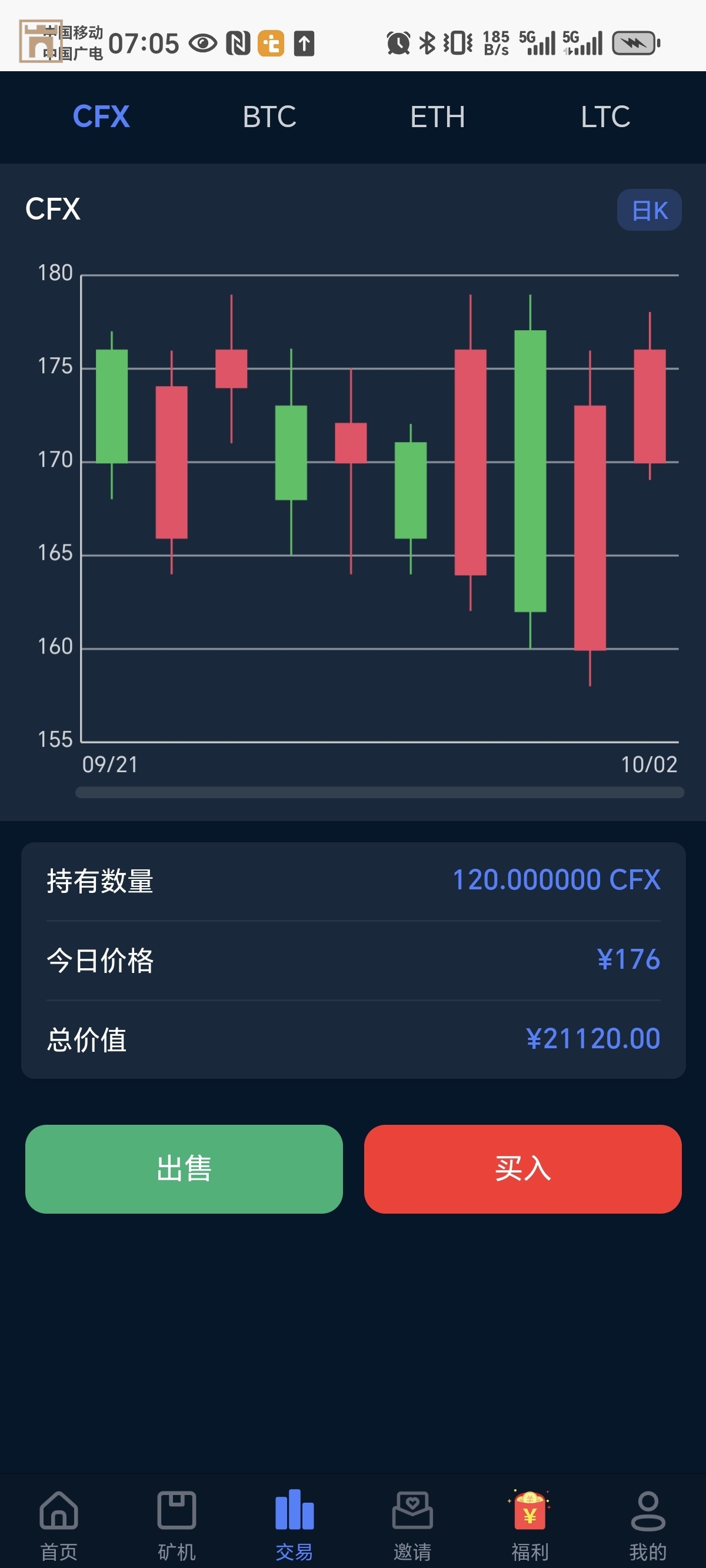Select the 交易 trade tab
706x1568 pixels.
295,1524
